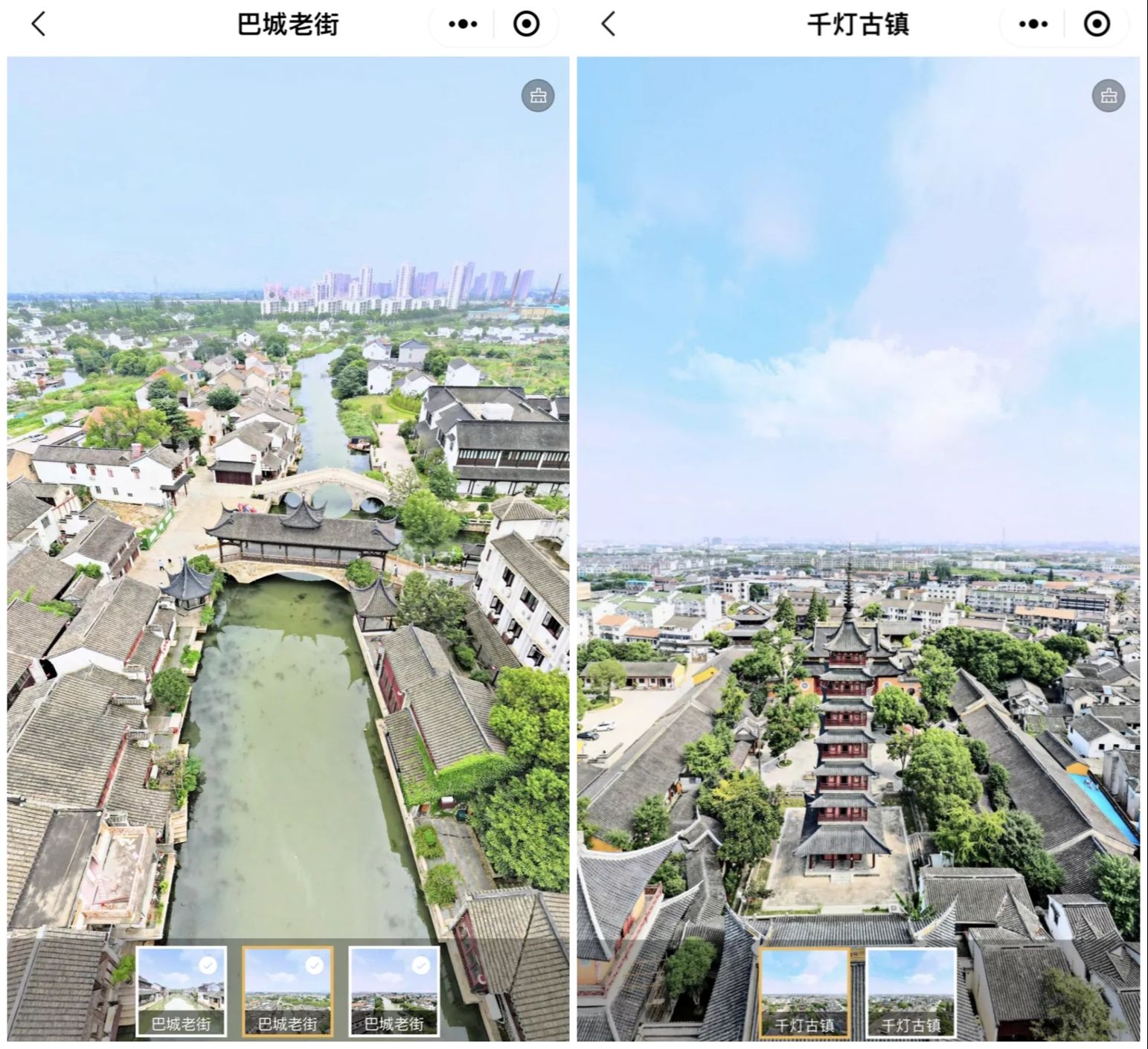Select the orange-highlighted 巴城老街 thumbnail
Viewport: 1148px width, 1049px height.
click(288, 990)
